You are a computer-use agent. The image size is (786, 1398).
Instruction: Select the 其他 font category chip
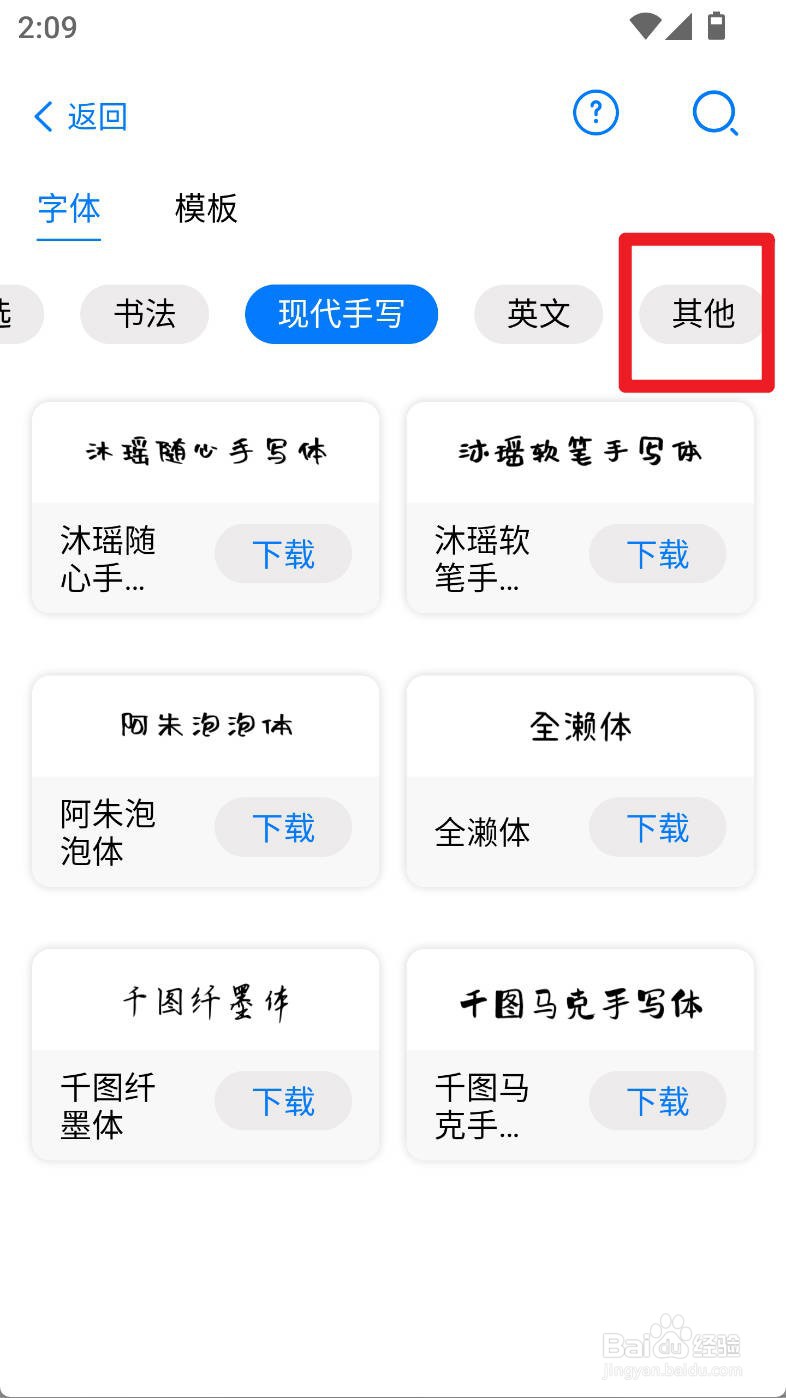pyautogui.click(x=703, y=313)
